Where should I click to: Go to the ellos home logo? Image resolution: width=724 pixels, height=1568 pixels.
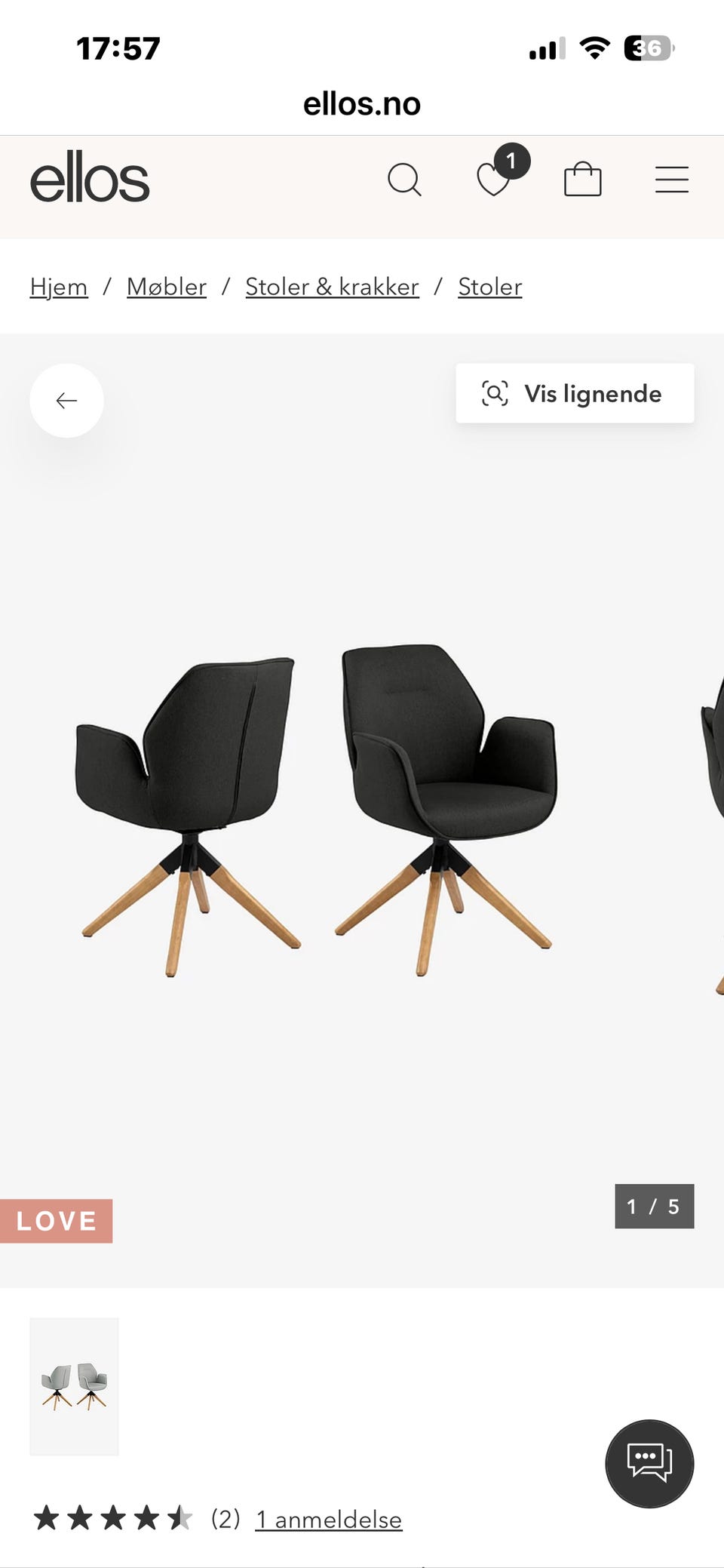pos(90,178)
